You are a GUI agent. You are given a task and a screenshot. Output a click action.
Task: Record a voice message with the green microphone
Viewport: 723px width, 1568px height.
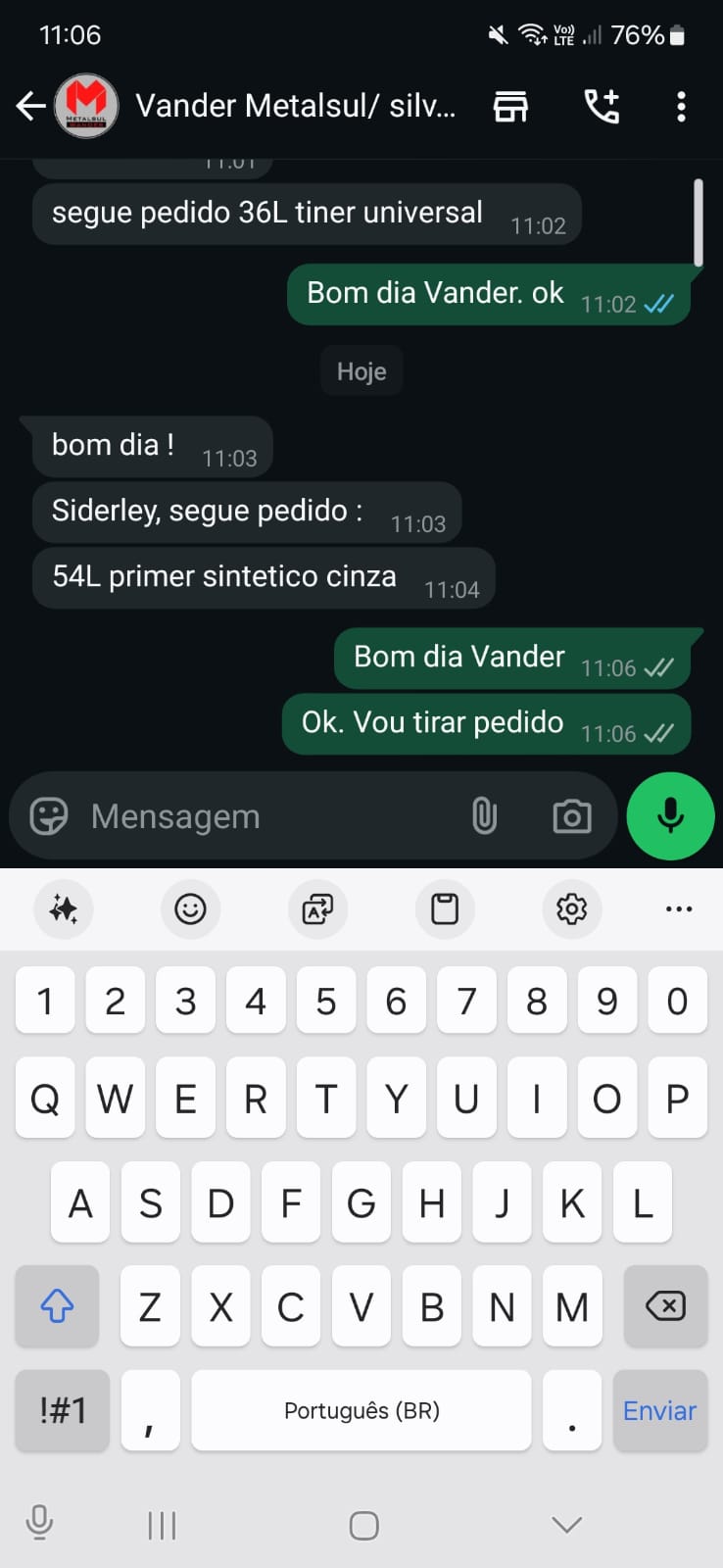tap(670, 815)
